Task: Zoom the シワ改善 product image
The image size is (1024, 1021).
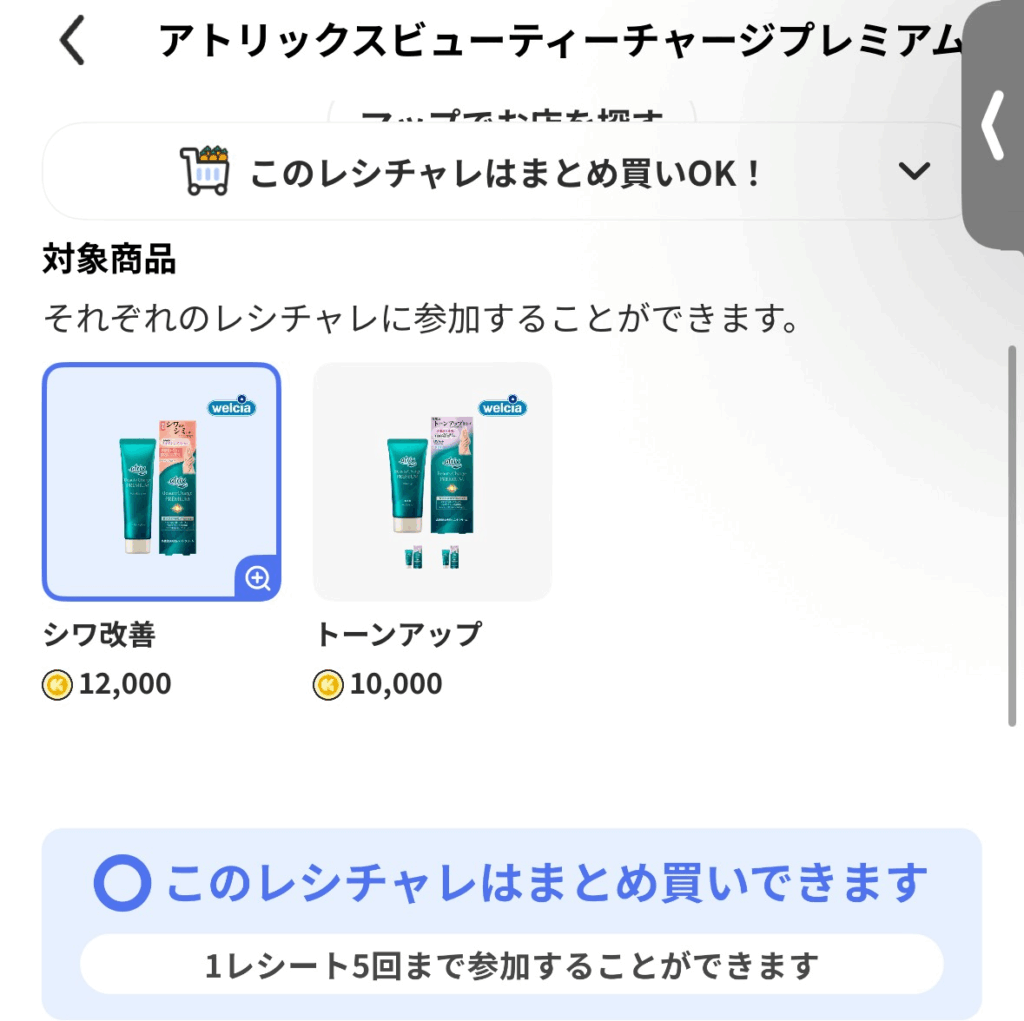Action: click(x=258, y=578)
